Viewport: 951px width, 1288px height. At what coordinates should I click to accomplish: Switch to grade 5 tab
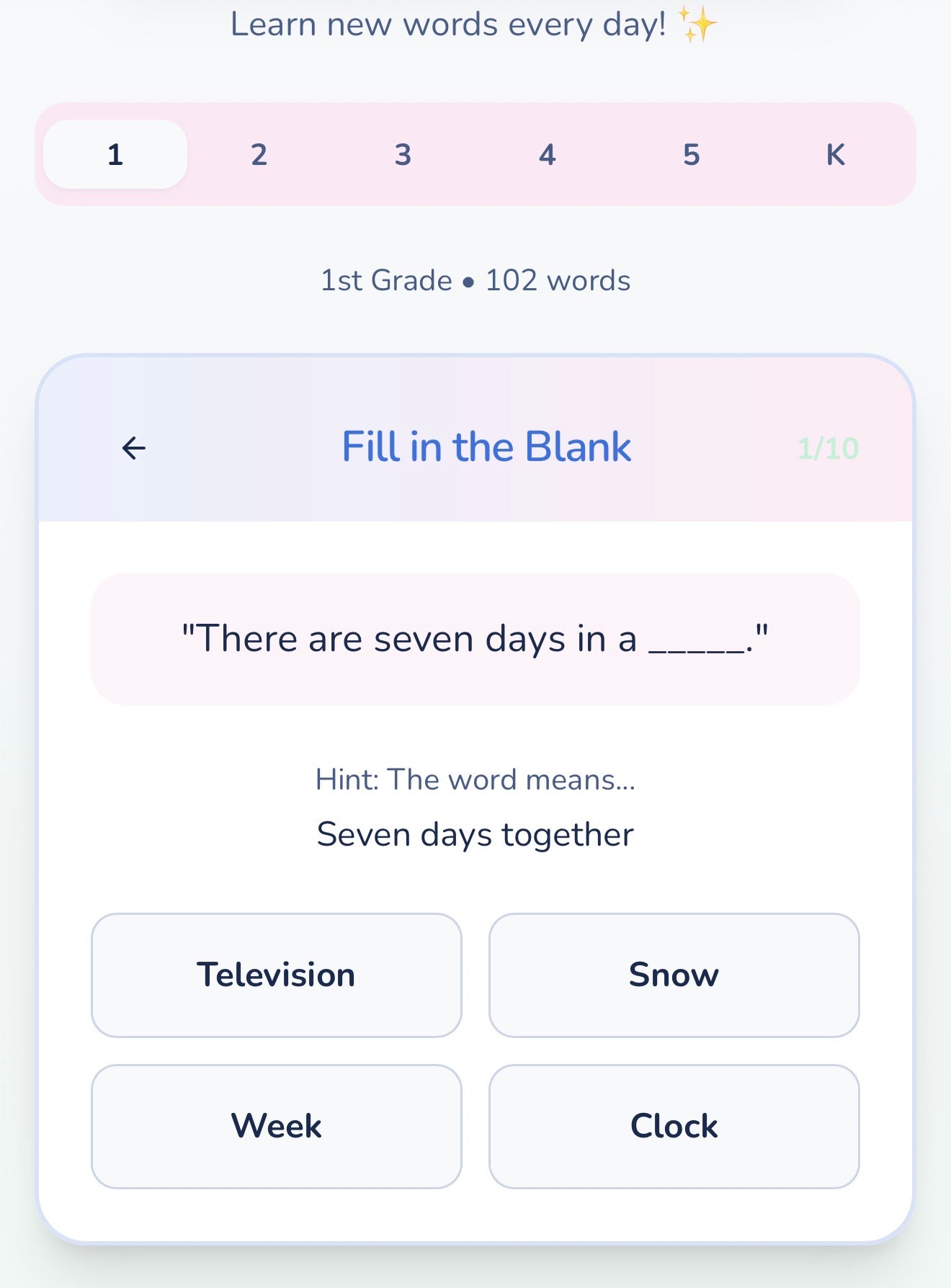(x=692, y=155)
